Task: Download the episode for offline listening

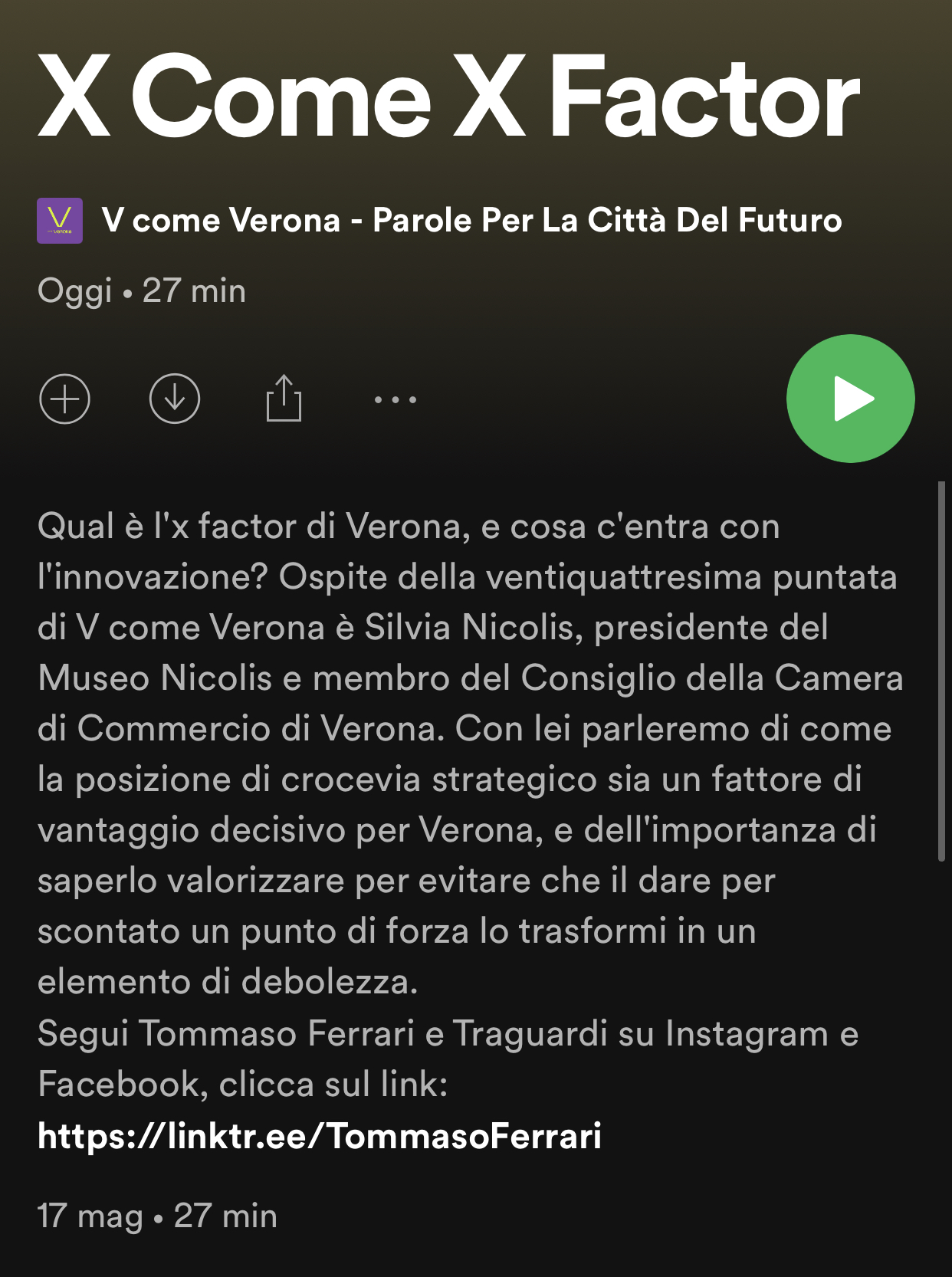Action: pyautogui.click(x=175, y=399)
